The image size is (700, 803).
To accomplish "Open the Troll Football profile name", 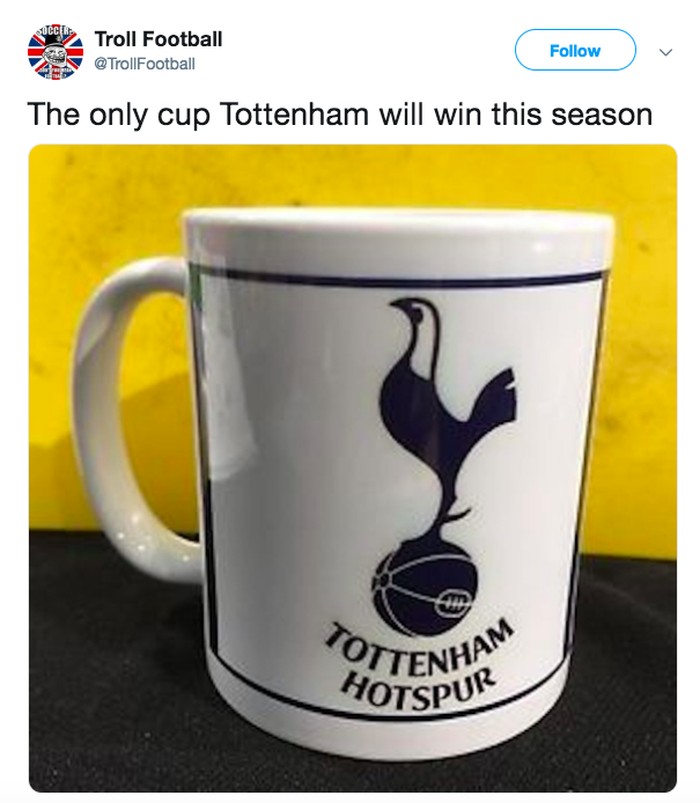I will (x=158, y=40).
